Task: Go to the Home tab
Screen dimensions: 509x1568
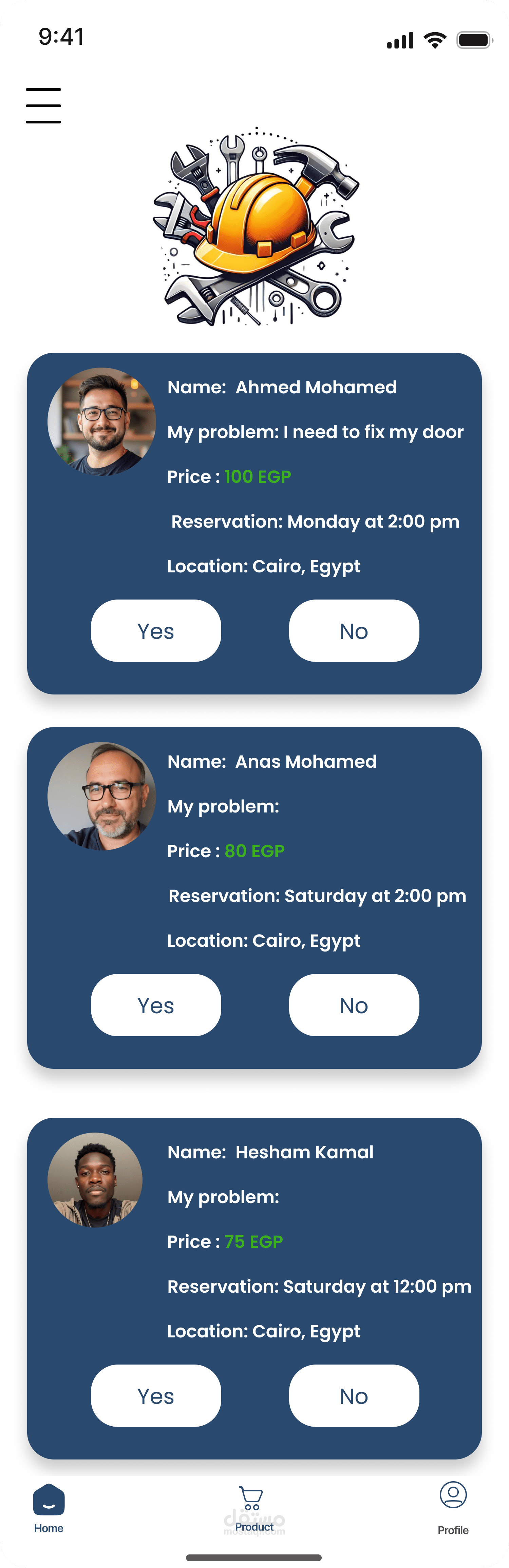Action: pyautogui.click(x=49, y=1508)
